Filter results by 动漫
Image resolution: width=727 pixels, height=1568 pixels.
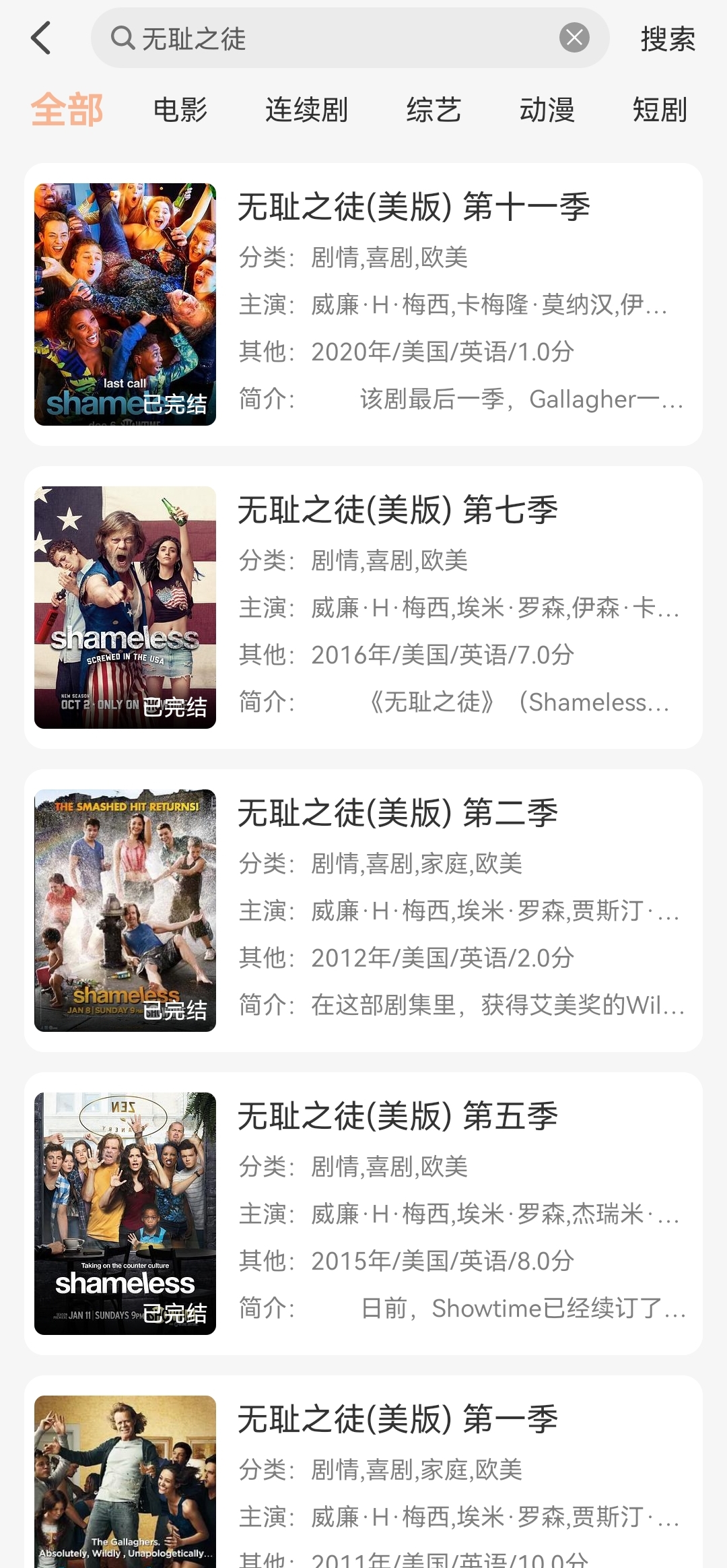click(547, 110)
